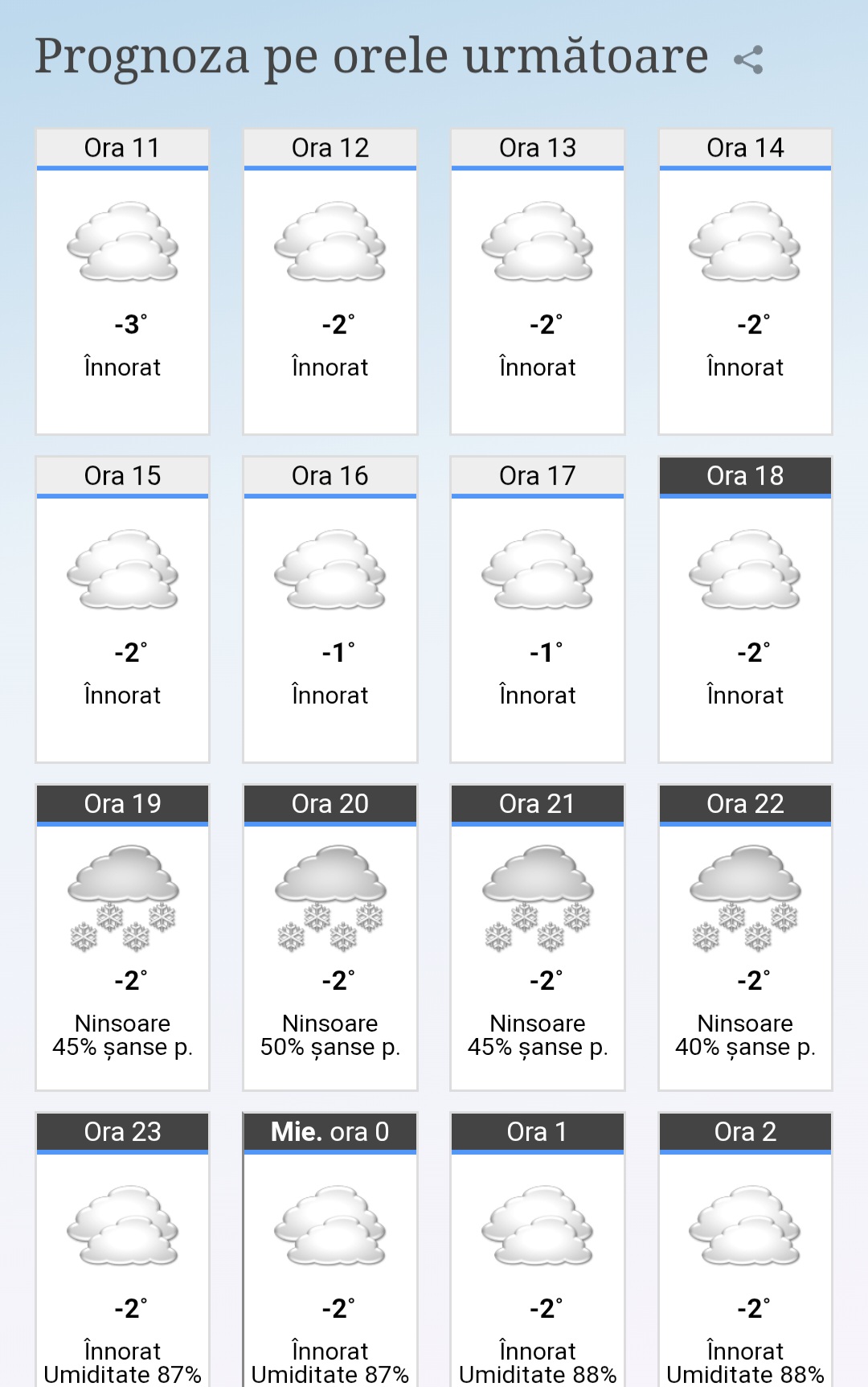868x1387 pixels.
Task: Open the Ora 20 snow forecast card
Action: pos(330,938)
